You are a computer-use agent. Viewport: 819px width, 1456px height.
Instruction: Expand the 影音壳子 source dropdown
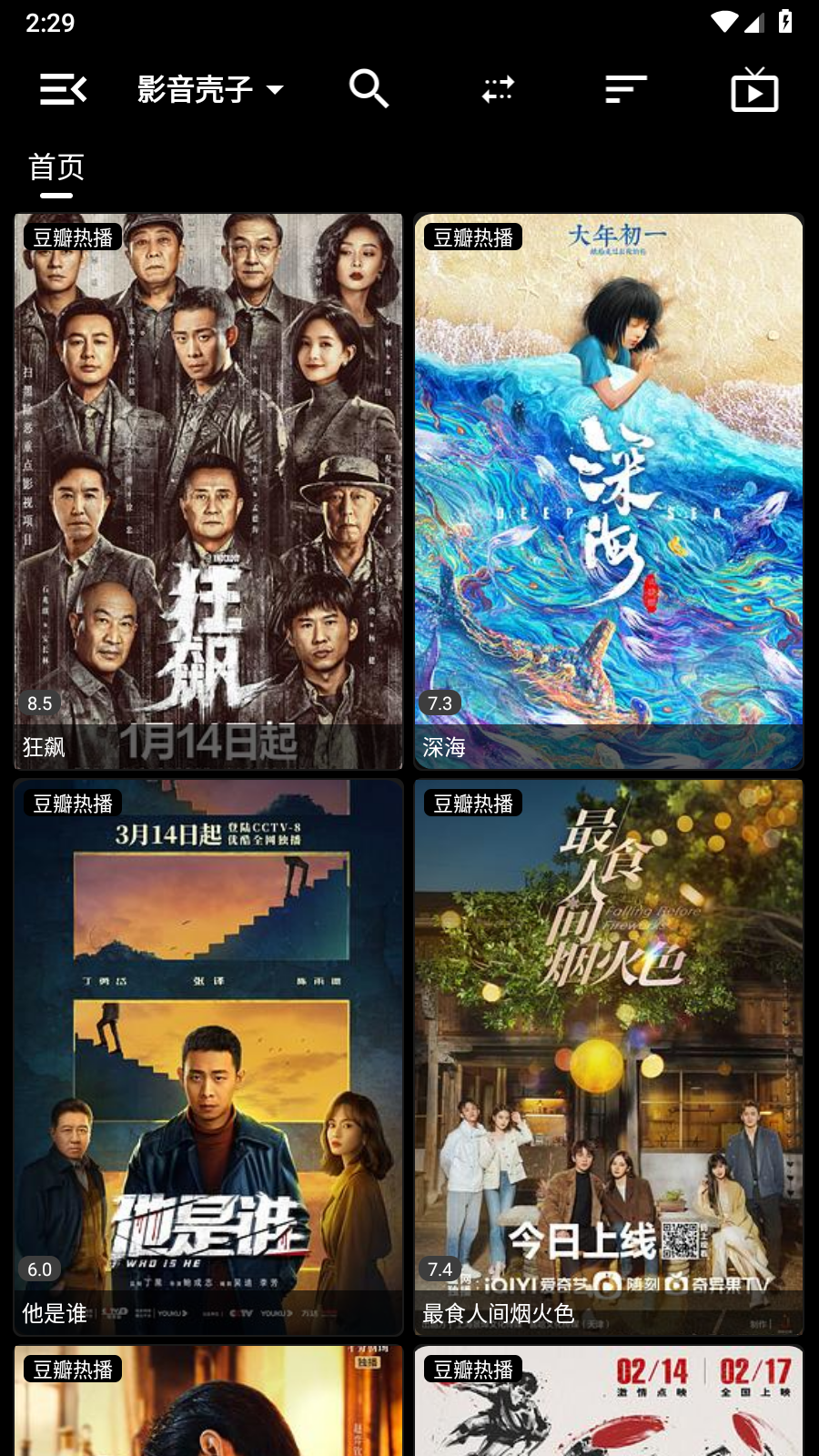pos(210,89)
